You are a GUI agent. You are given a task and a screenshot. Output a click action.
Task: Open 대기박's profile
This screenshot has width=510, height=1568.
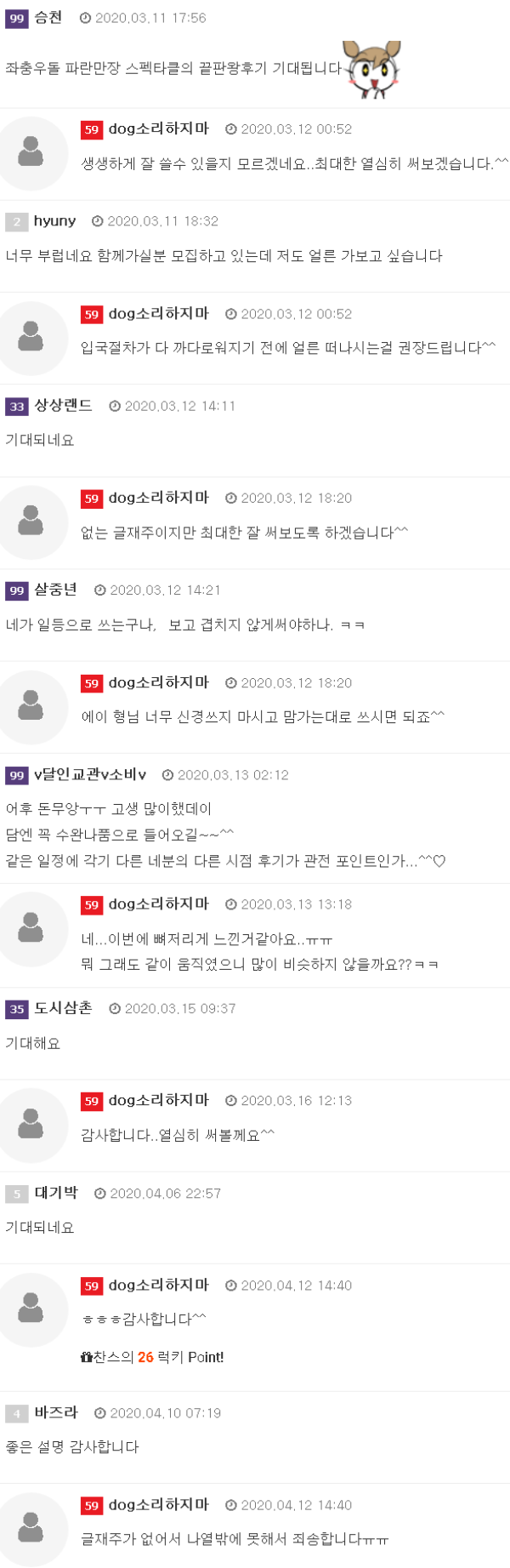point(55,1193)
